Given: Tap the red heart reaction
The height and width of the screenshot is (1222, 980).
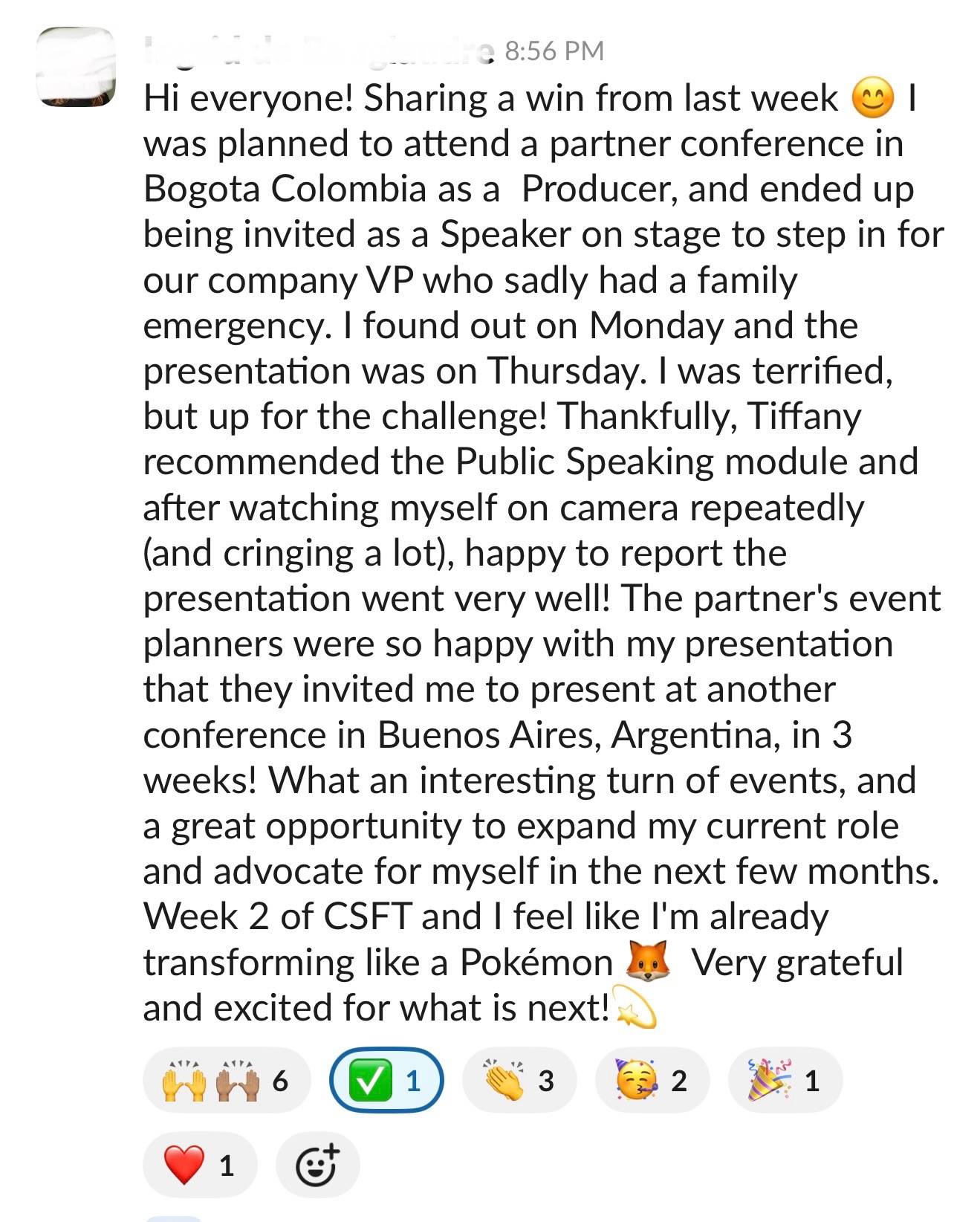Looking at the screenshot, I should (199, 1165).
